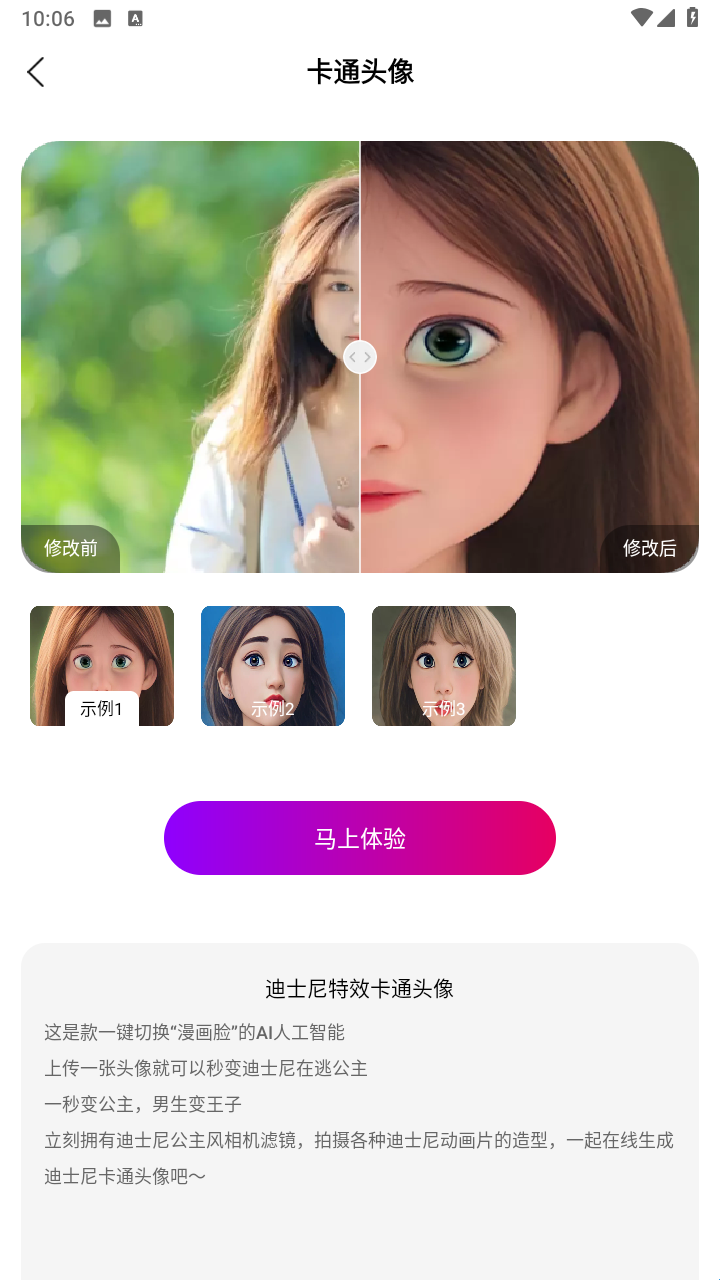Select the 示例2 example thumbnail

[273, 665]
